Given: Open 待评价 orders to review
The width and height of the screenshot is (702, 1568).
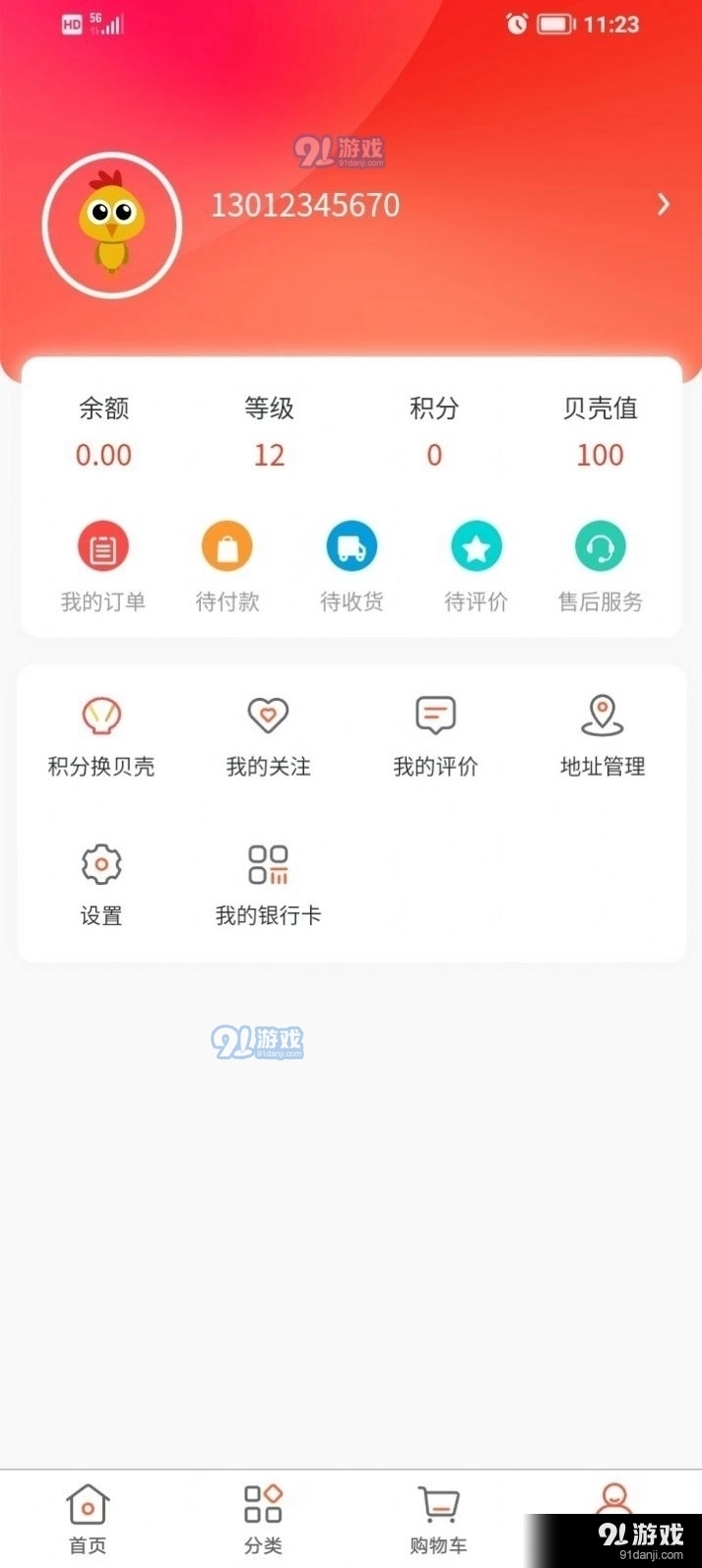Looking at the screenshot, I should coord(477,567).
